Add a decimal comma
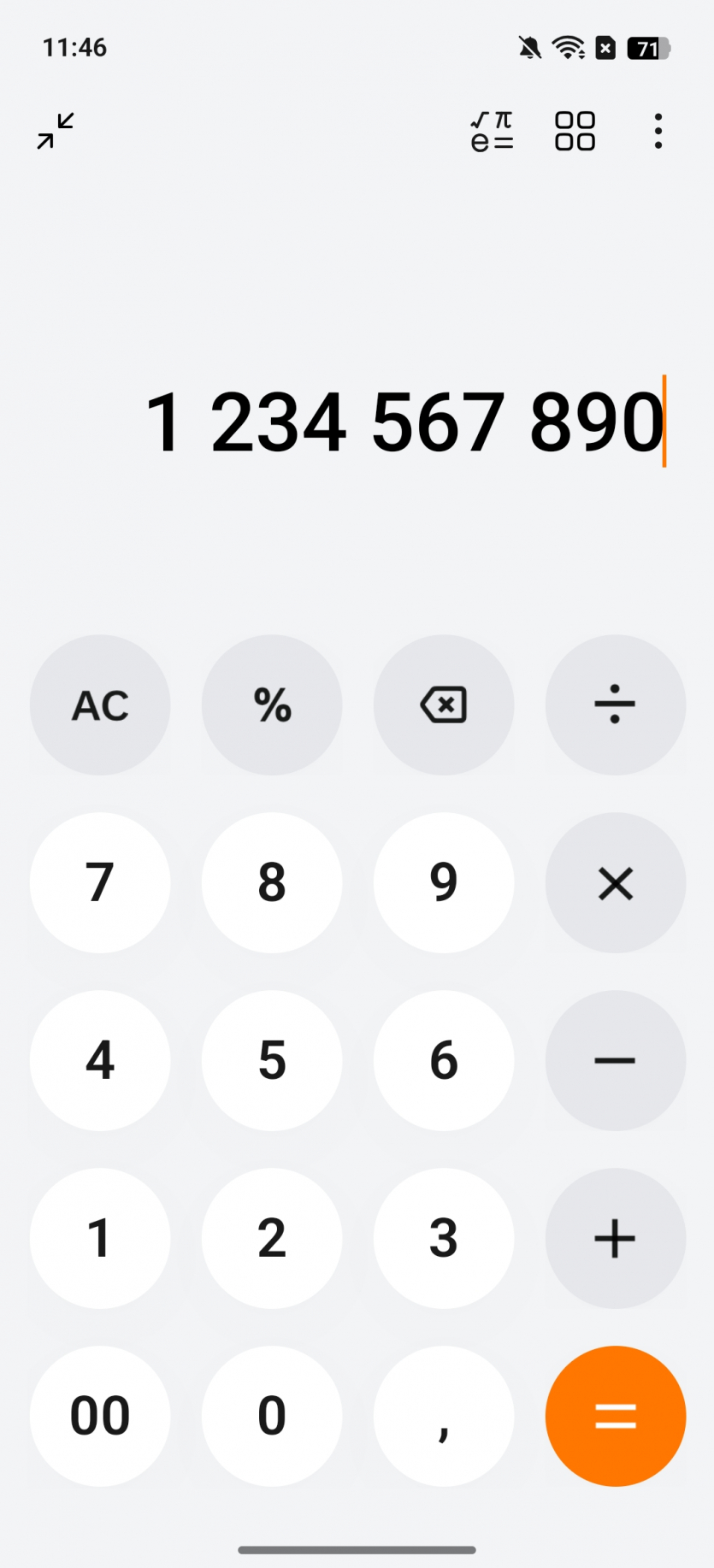The height and width of the screenshot is (1568, 714). pyautogui.click(x=444, y=1416)
